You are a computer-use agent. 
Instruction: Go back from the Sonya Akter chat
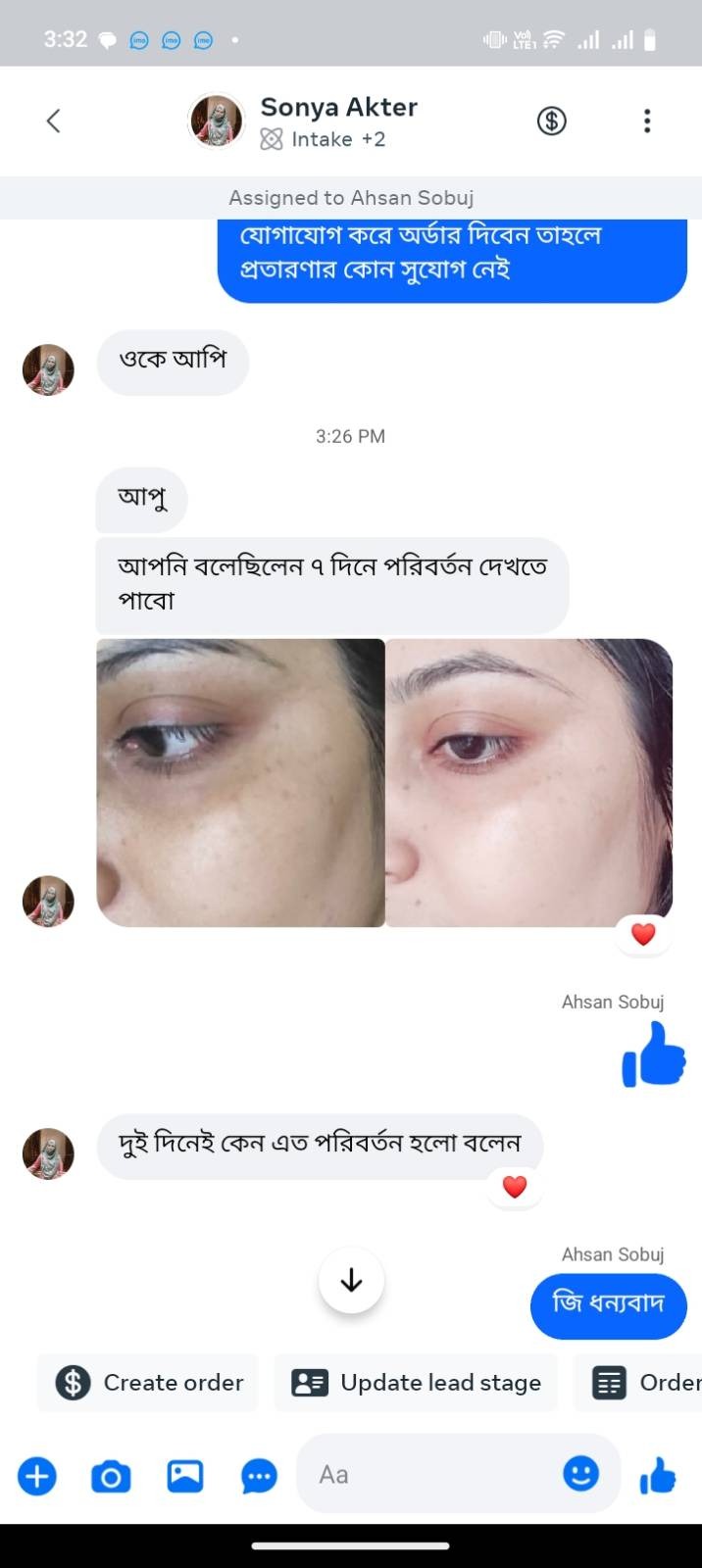pyautogui.click(x=54, y=121)
